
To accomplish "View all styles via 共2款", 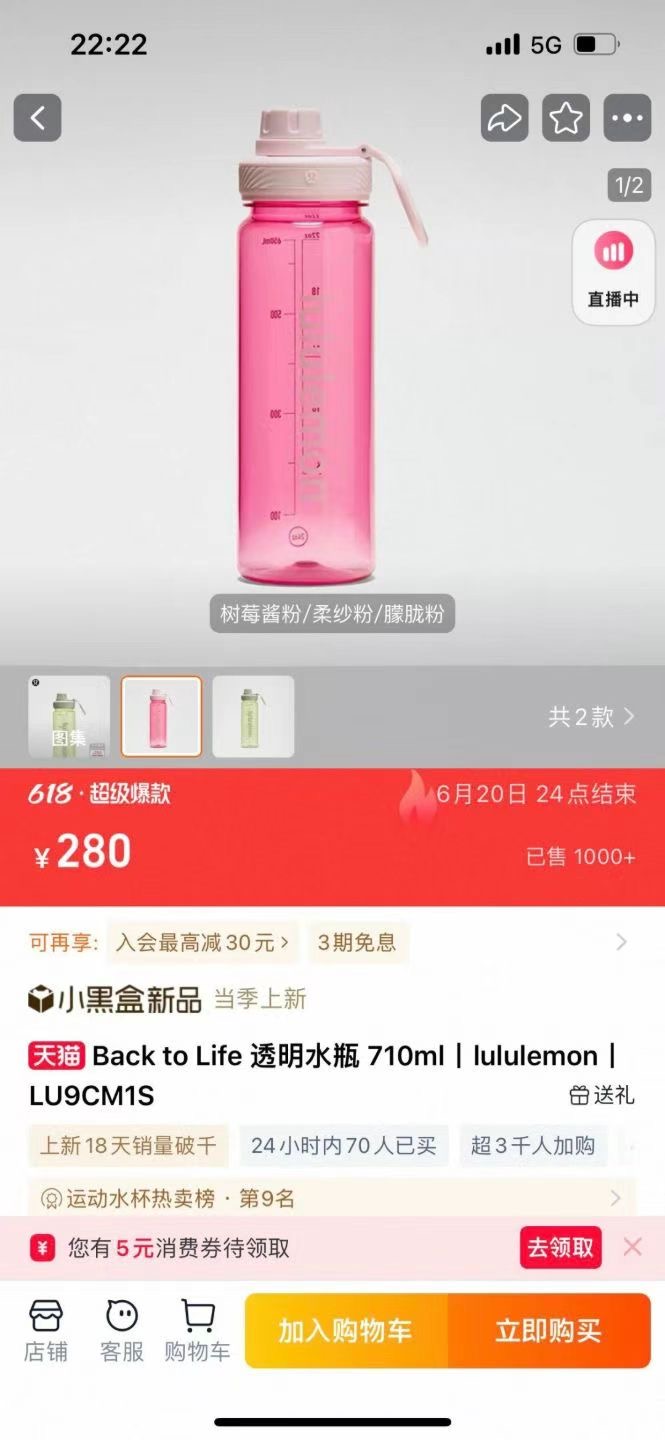I will tap(590, 716).
